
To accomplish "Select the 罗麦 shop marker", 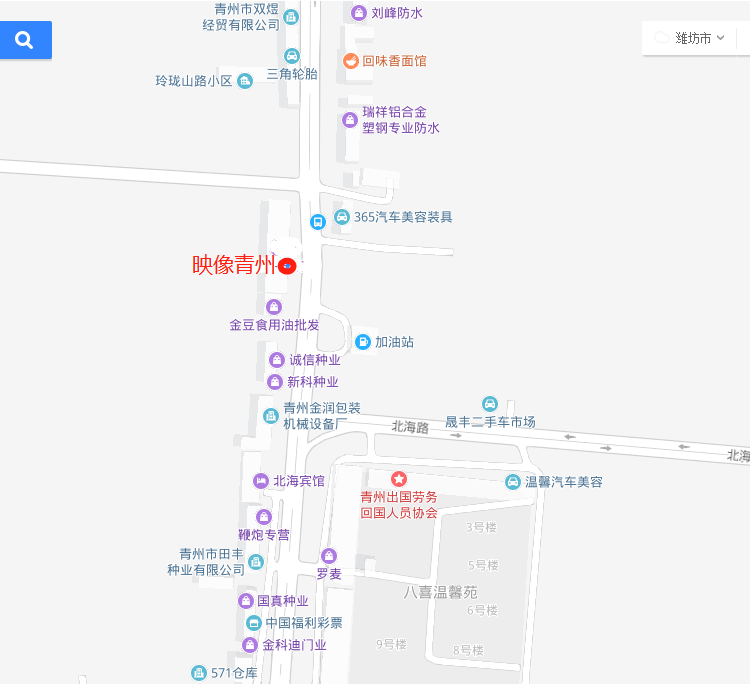I will click(329, 556).
